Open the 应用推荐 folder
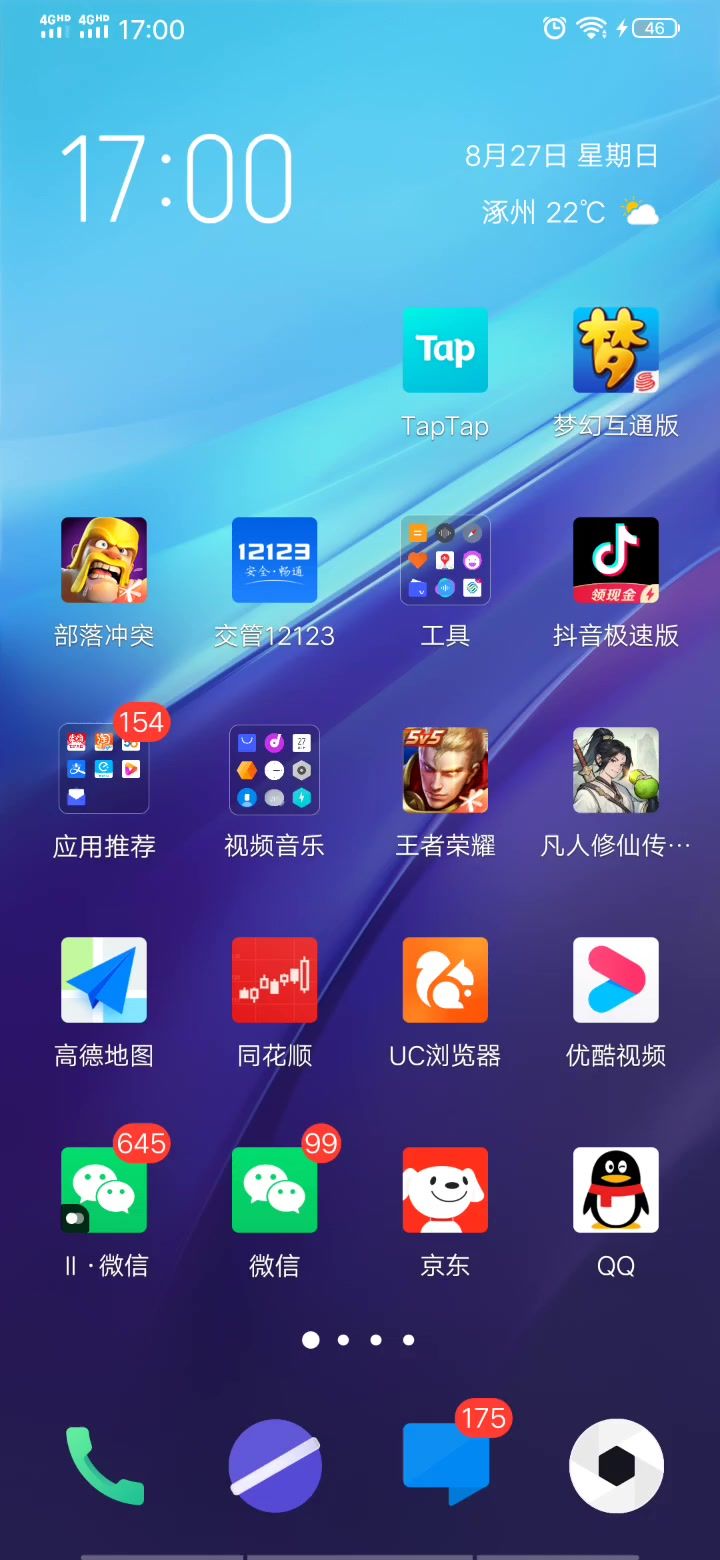 104,770
